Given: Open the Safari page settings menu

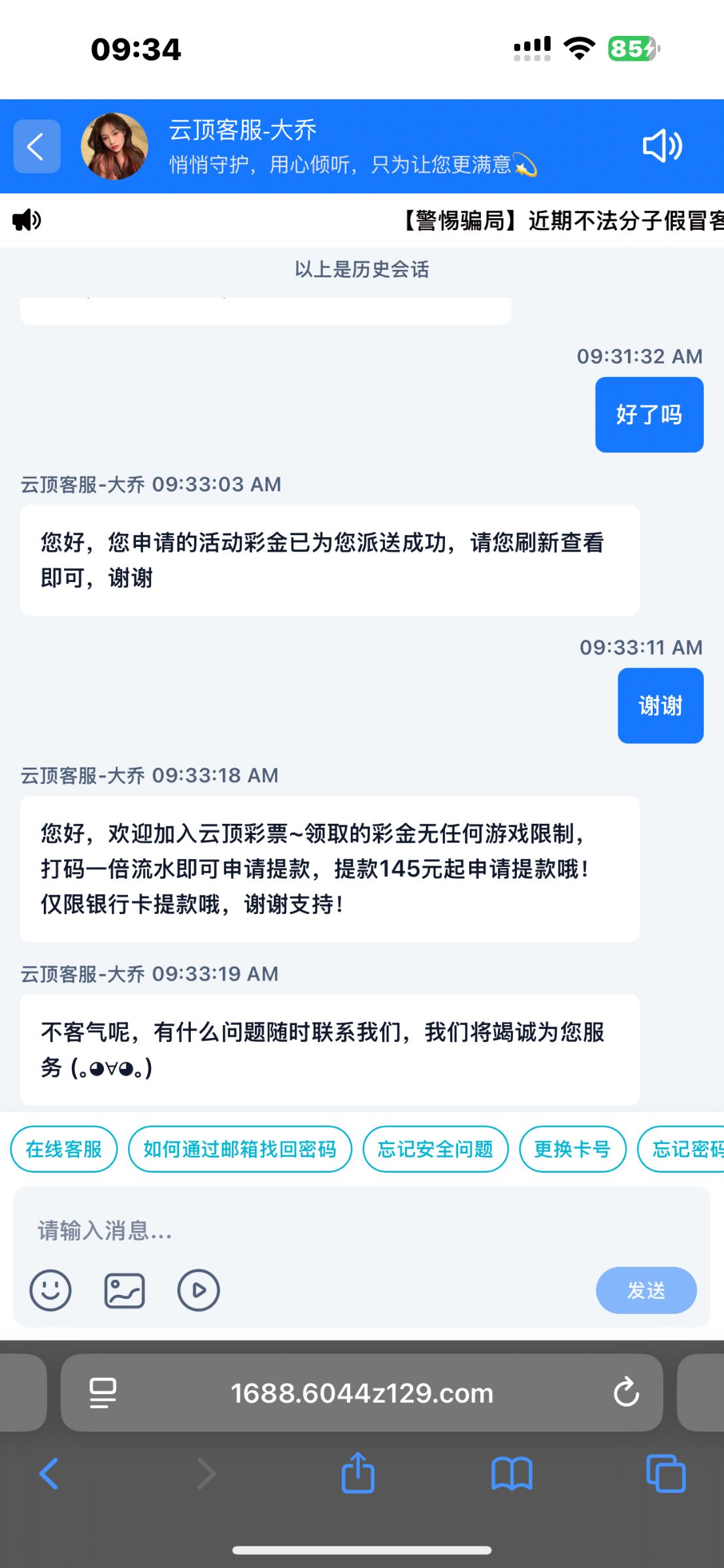Looking at the screenshot, I should click(x=103, y=1392).
